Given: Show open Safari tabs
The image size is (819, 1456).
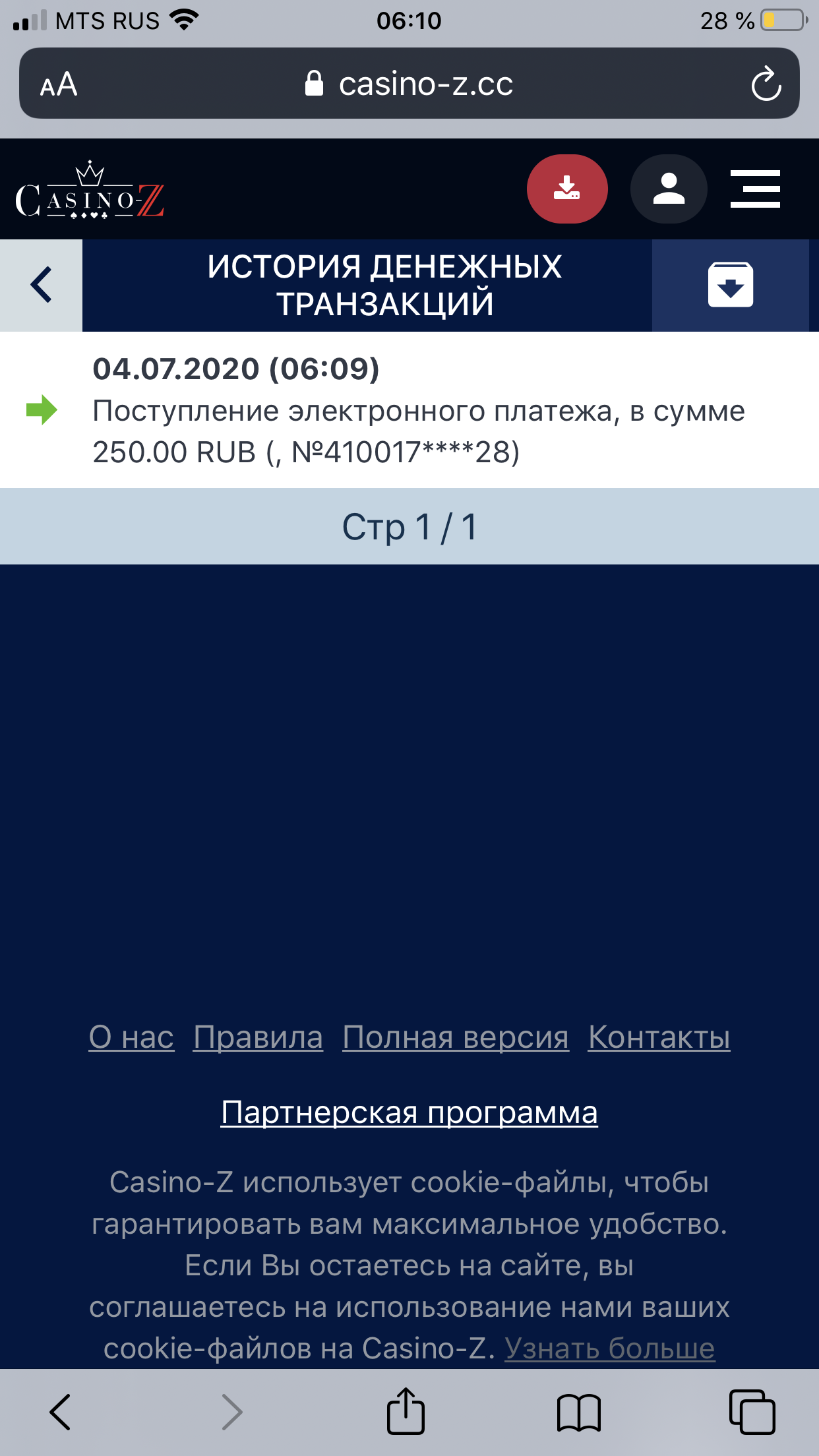Looking at the screenshot, I should point(752,1412).
